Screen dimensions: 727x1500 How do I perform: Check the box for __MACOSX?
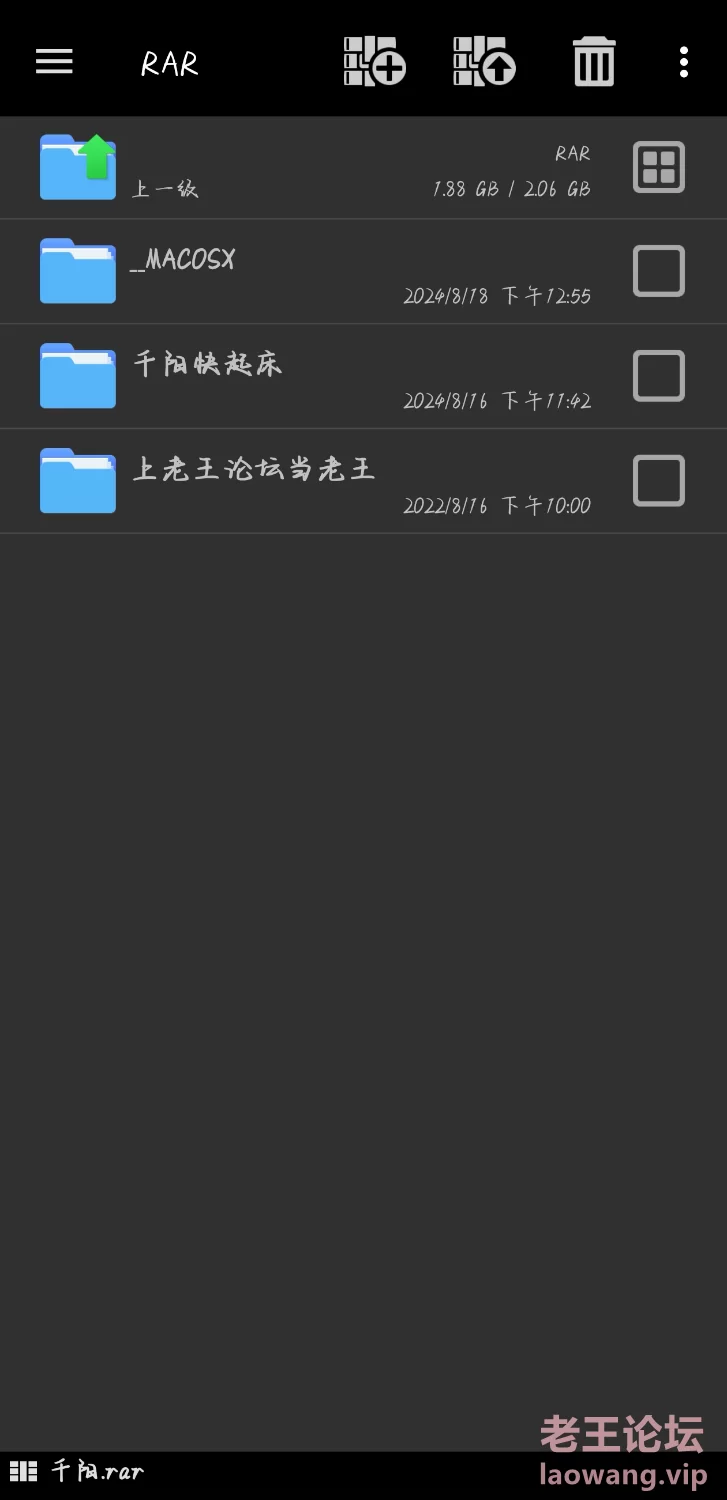click(659, 271)
